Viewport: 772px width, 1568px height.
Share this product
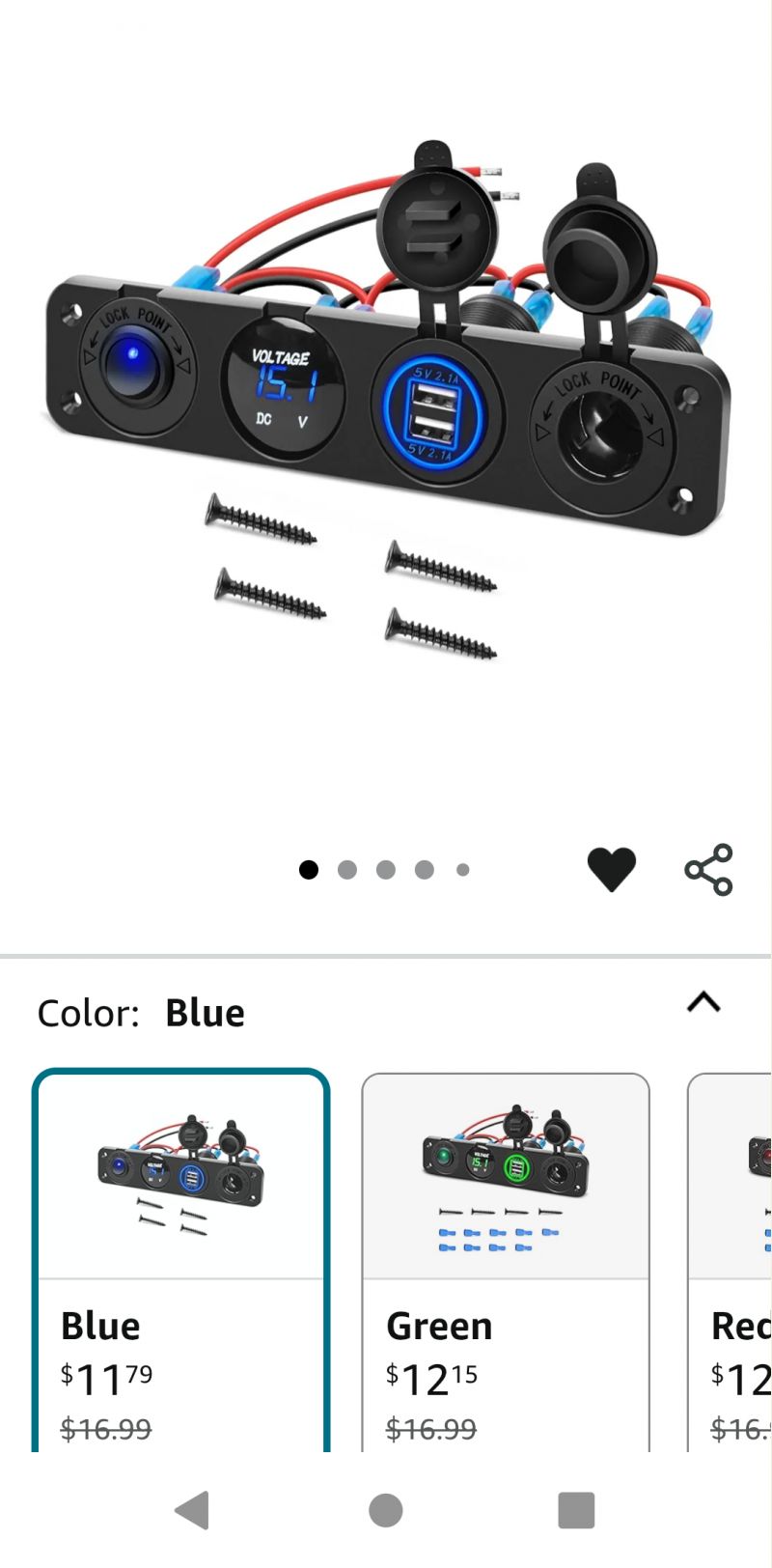point(709,869)
